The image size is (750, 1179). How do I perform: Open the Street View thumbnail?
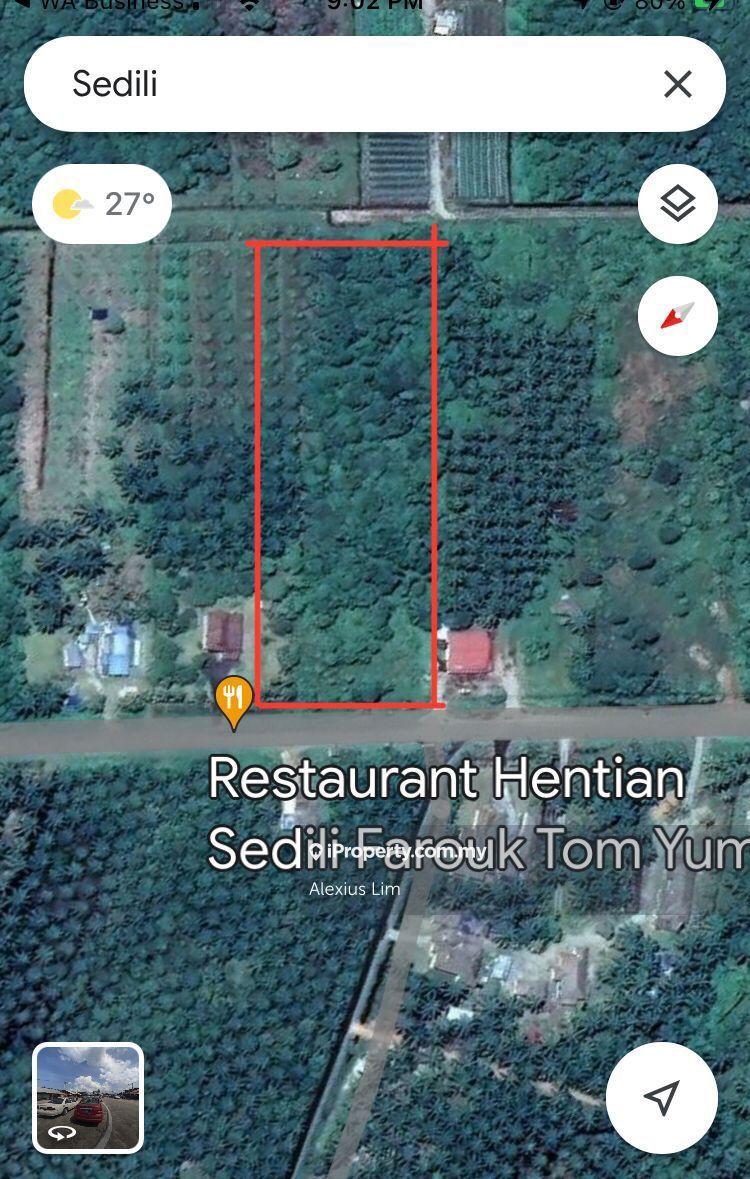(x=88, y=1097)
